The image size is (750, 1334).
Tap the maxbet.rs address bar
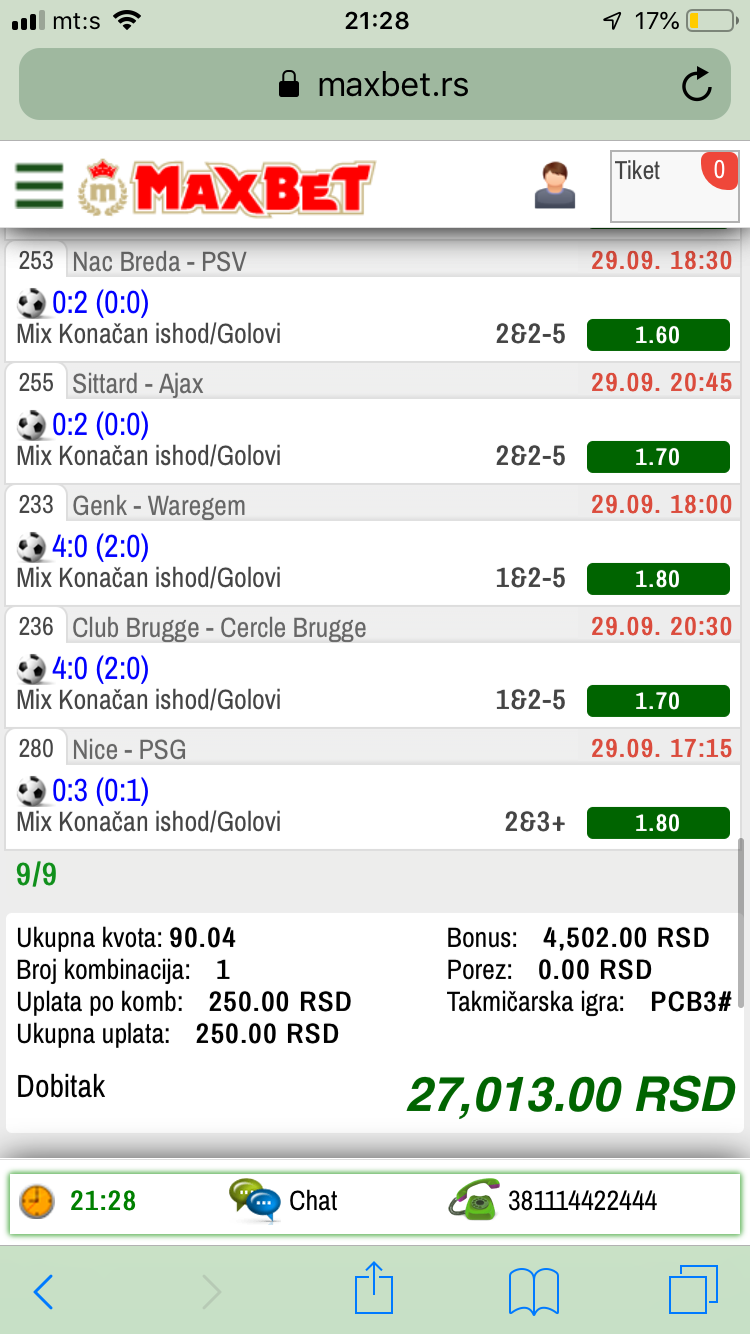pyautogui.click(x=375, y=85)
